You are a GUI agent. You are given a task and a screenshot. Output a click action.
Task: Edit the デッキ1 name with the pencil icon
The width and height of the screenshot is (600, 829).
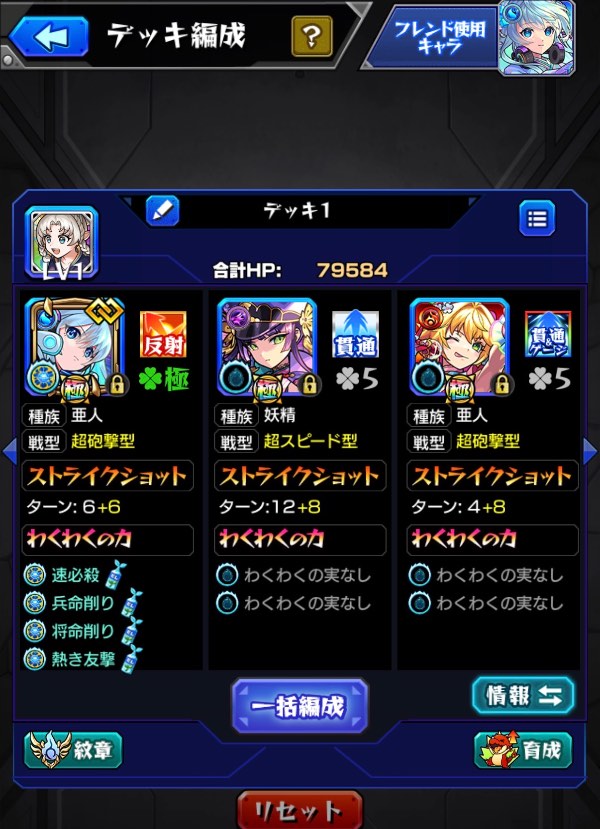(162, 211)
